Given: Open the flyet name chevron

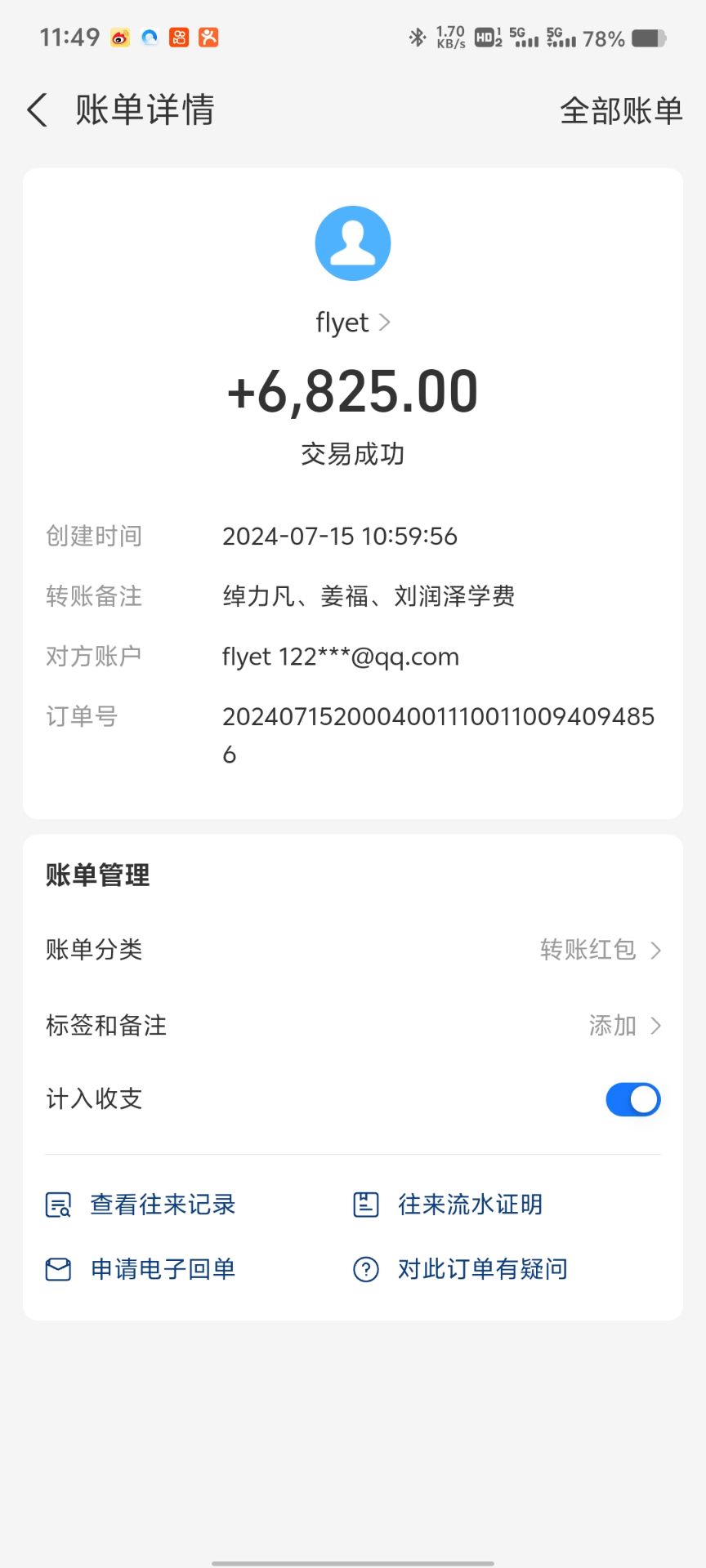Looking at the screenshot, I should tap(386, 323).
